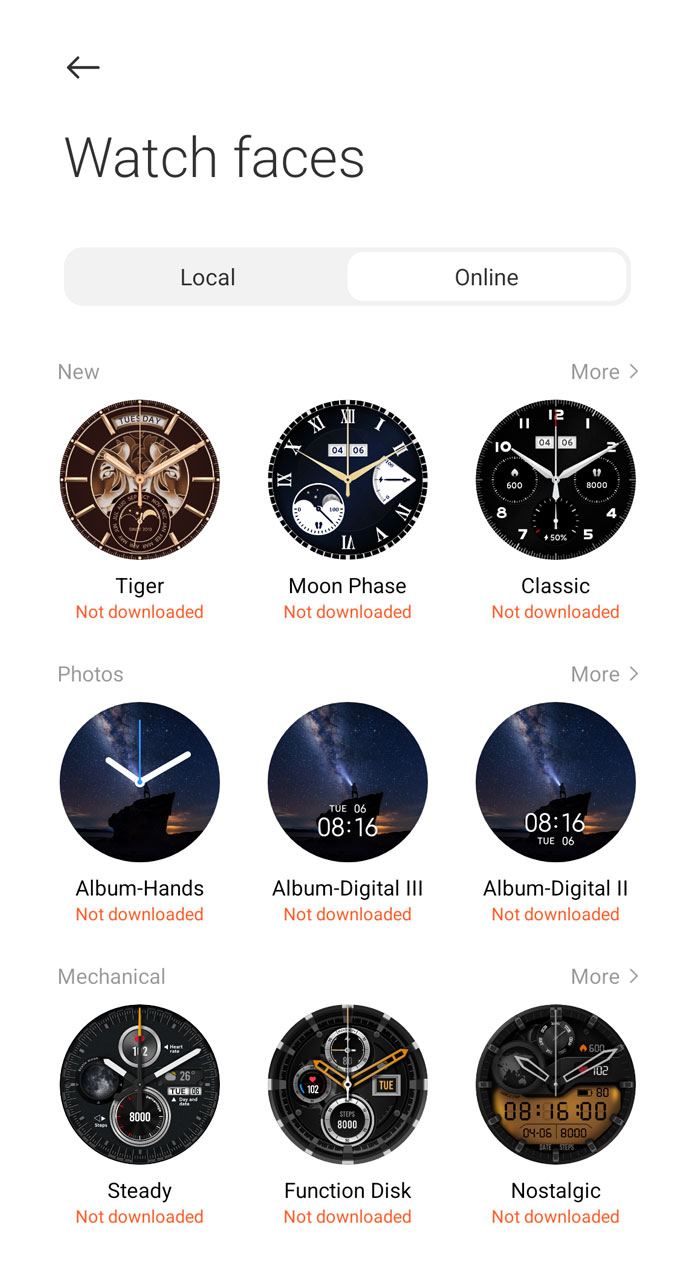Image resolution: width=695 pixels, height=1280 pixels.
Task: Tap the Album-Digital II watch face
Action: [x=555, y=782]
